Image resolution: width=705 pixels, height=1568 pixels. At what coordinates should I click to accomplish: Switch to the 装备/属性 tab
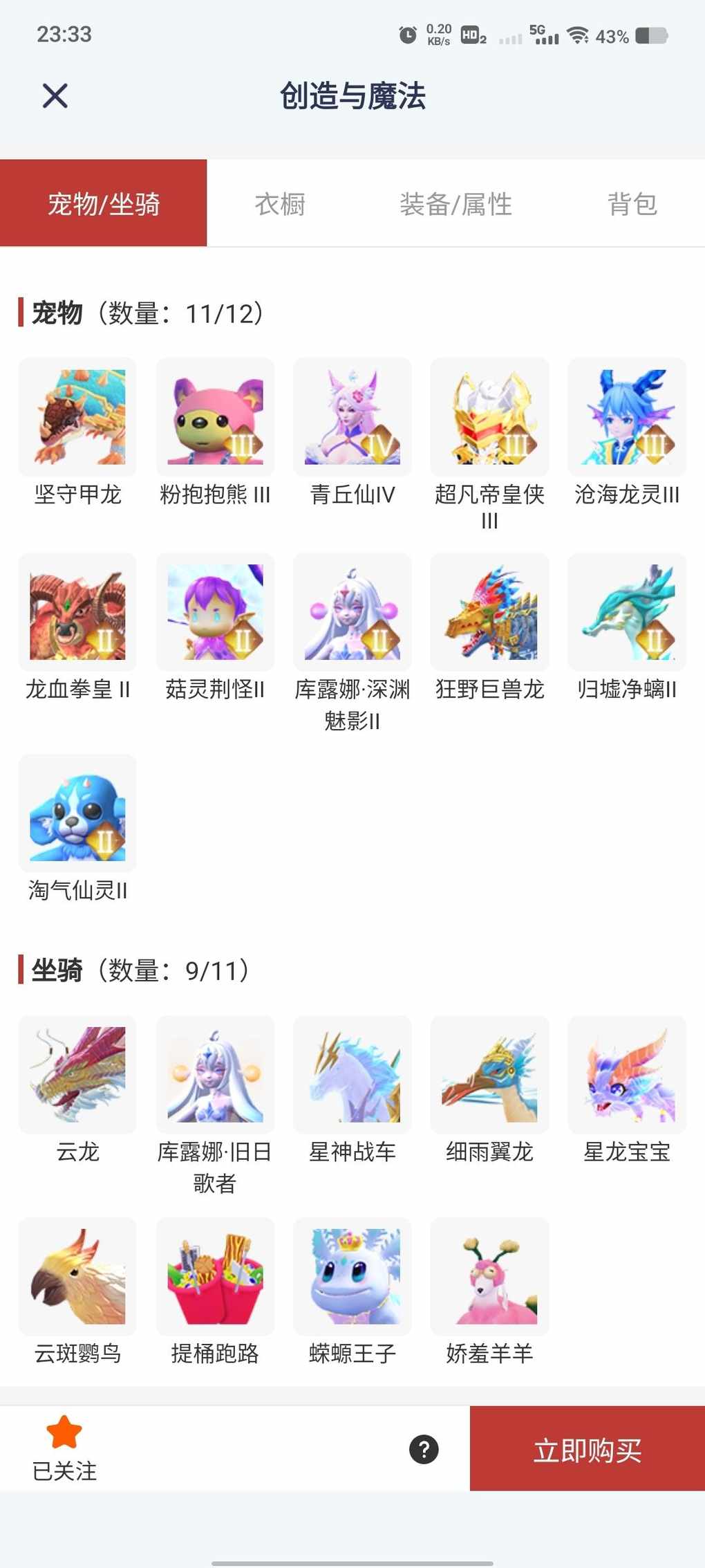[455, 204]
